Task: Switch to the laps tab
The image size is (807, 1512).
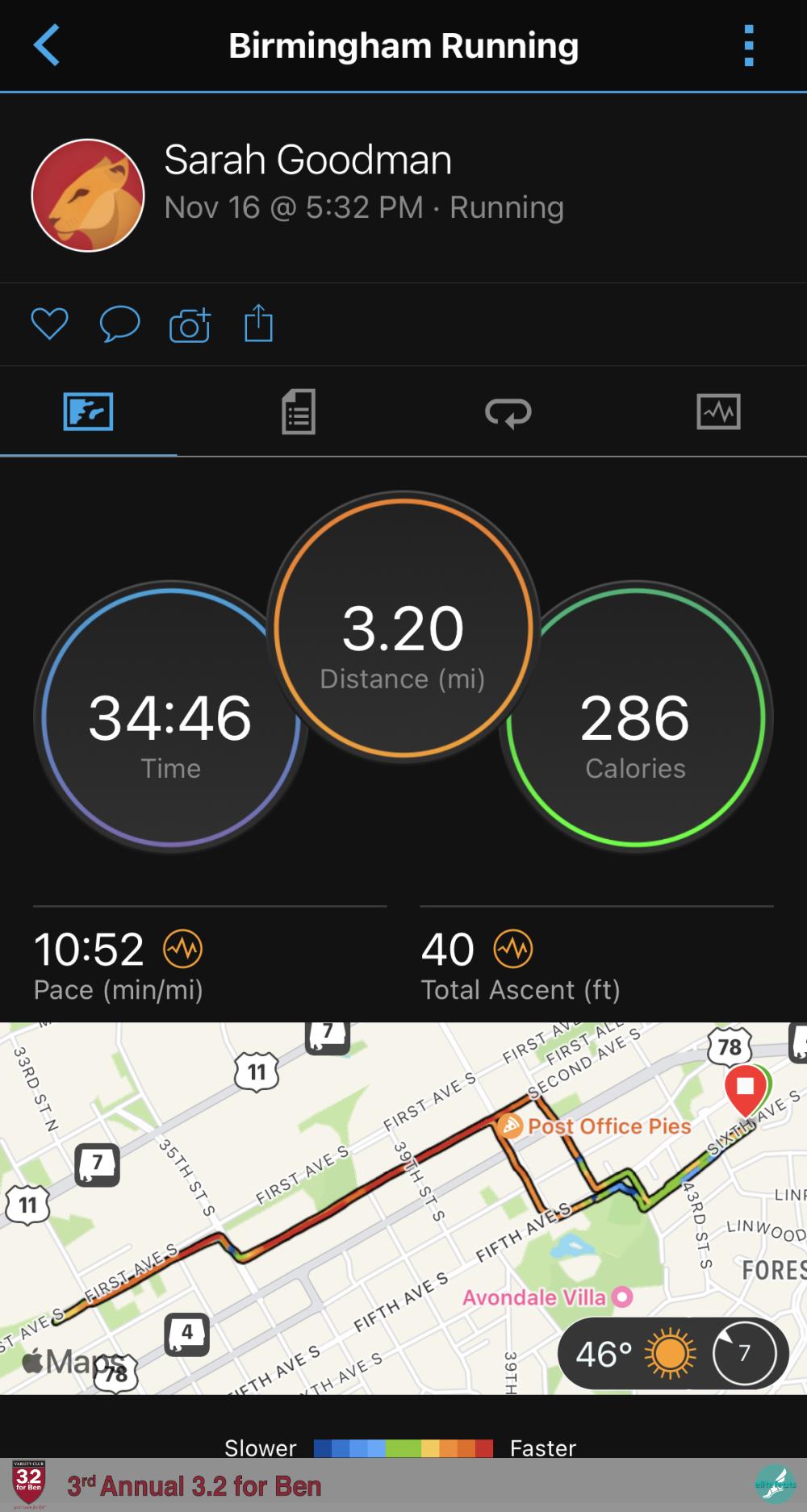Action: tap(508, 412)
